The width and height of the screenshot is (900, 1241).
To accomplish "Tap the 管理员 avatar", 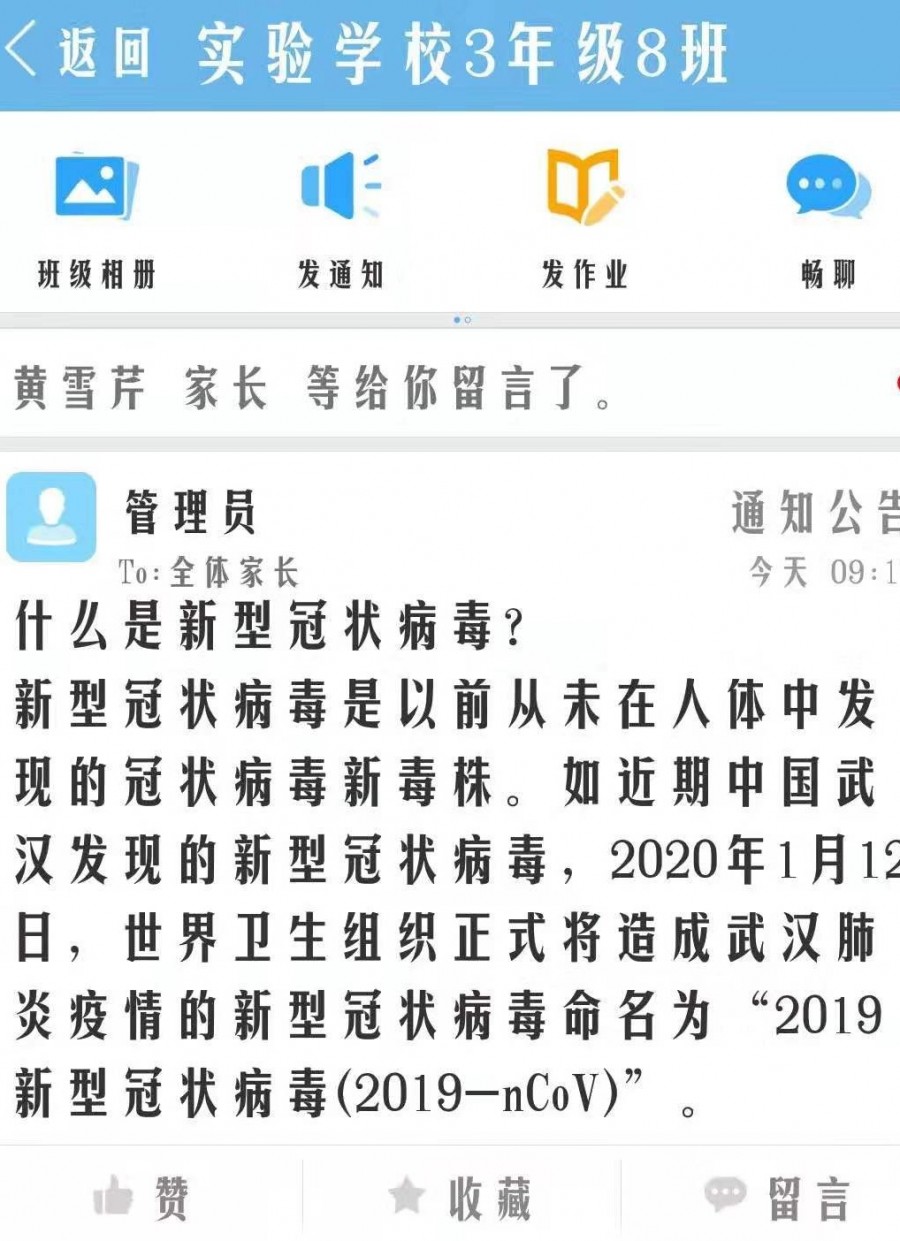I will point(51,516).
